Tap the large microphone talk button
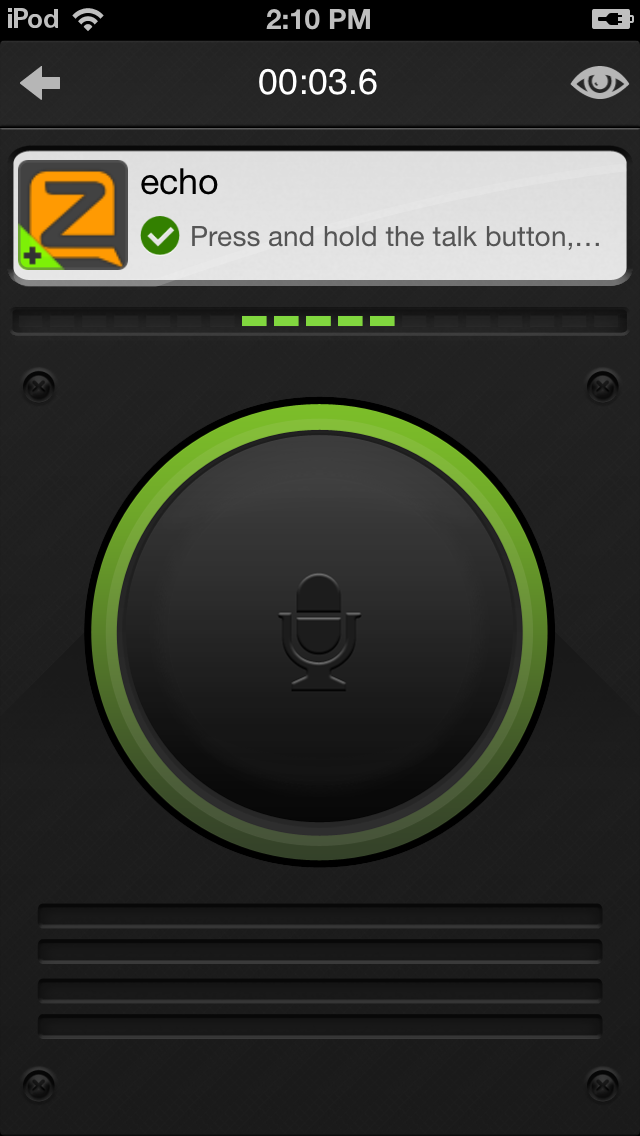 [320, 632]
